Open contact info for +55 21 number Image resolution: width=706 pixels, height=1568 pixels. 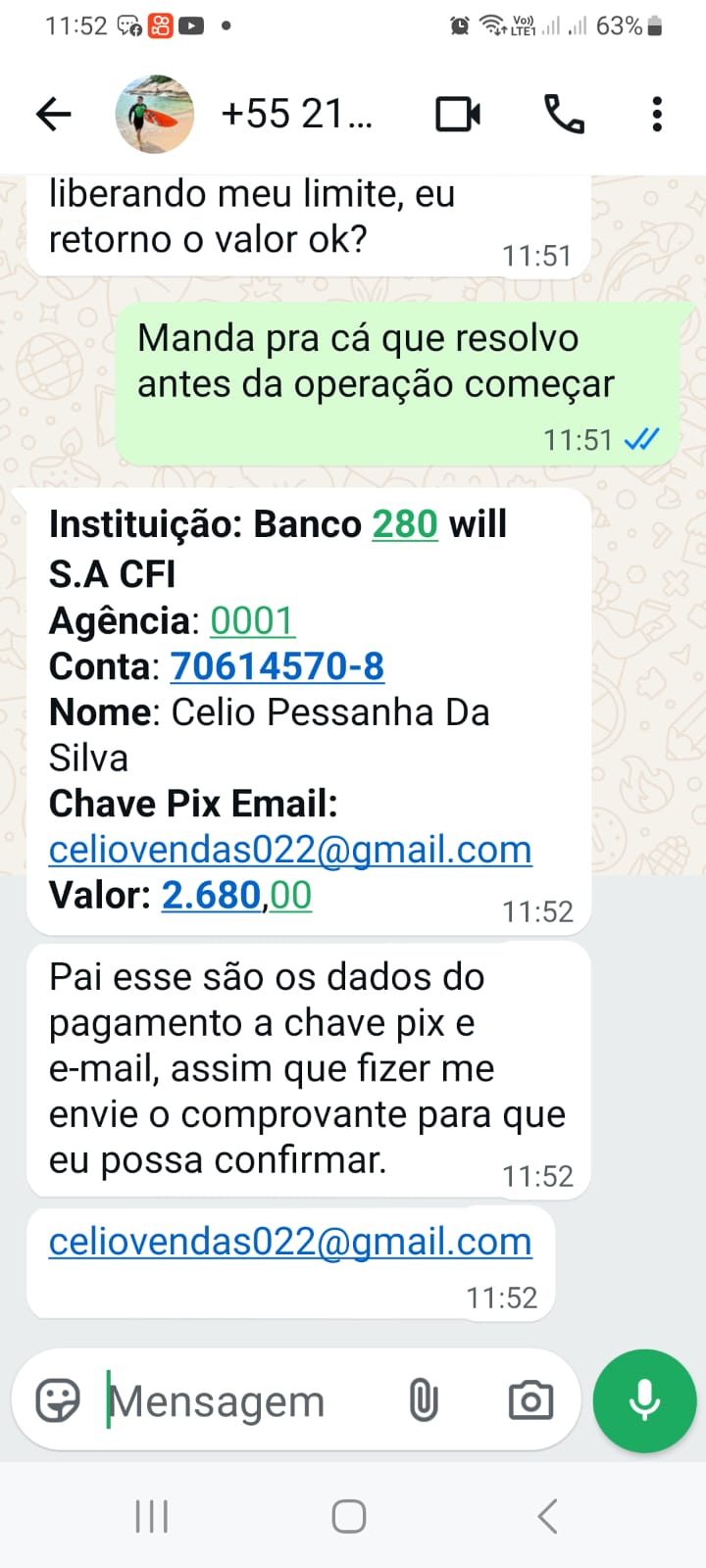point(296,115)
